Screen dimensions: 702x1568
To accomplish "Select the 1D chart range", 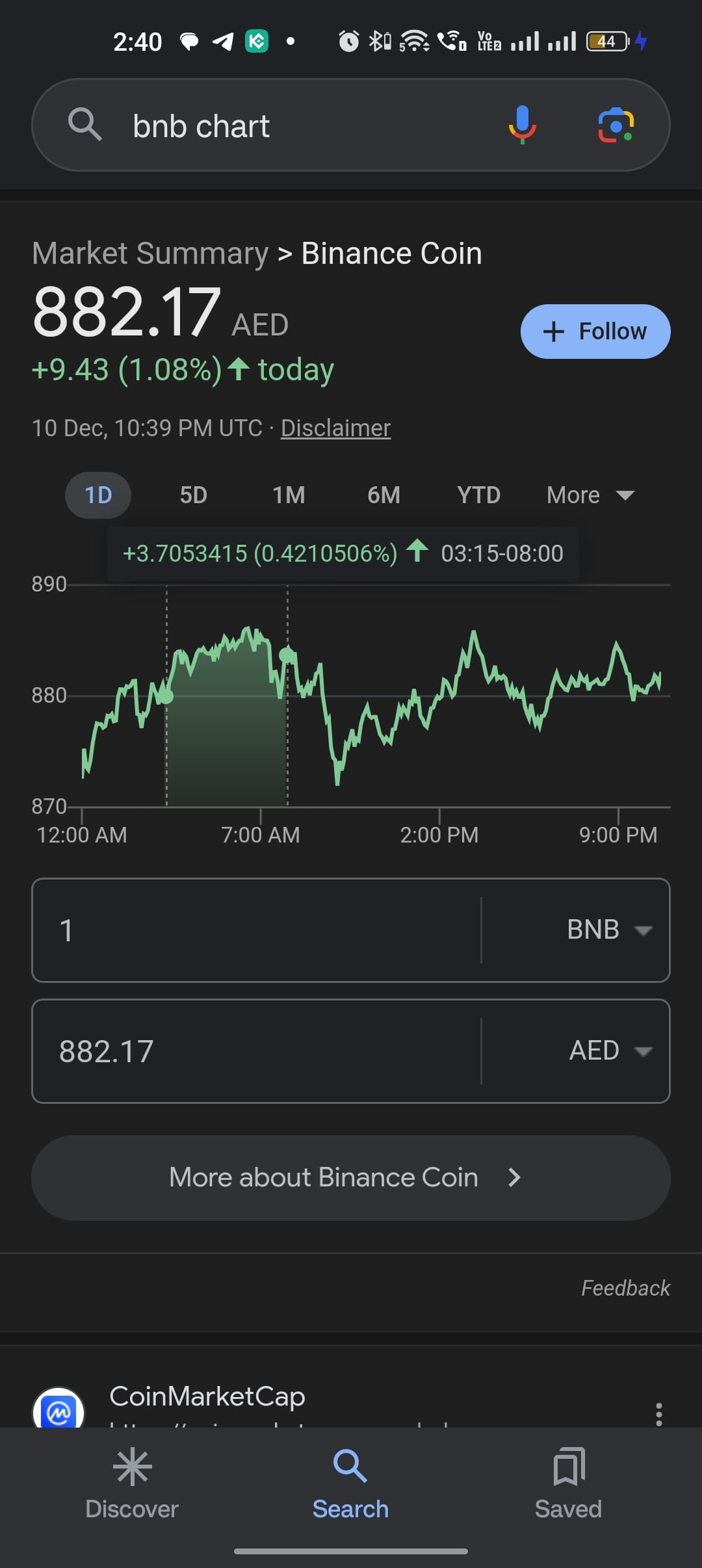I will coord(98,495).
